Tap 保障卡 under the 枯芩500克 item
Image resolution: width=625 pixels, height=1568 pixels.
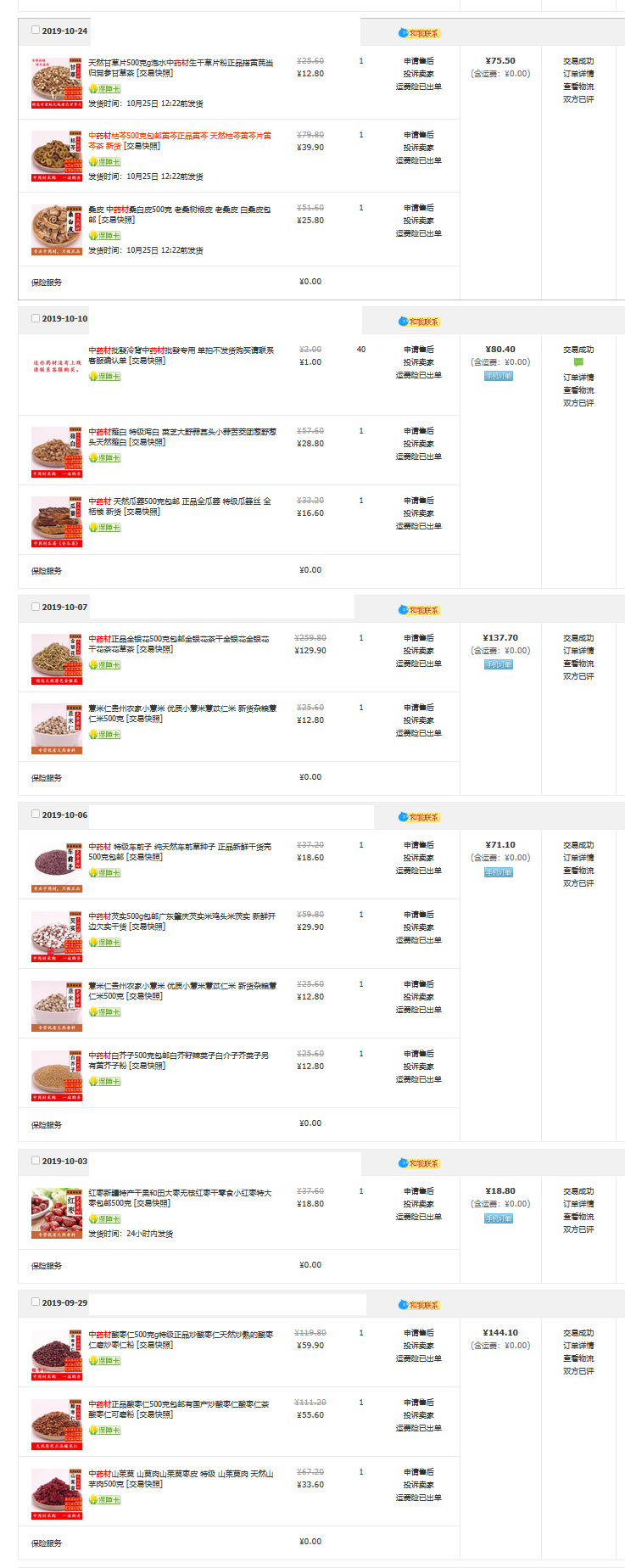[105, 162]
